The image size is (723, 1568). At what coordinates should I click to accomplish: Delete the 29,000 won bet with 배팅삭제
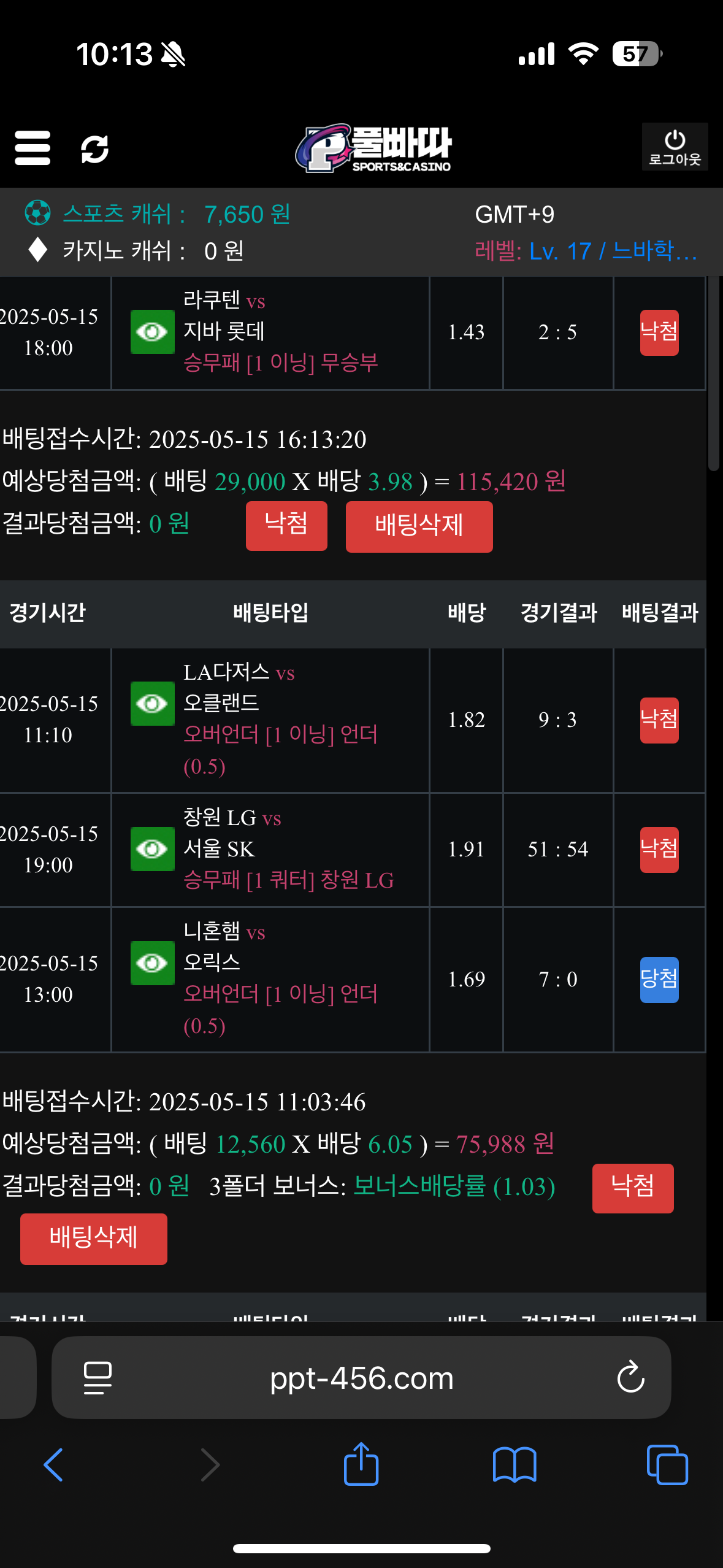pyautogui.click(x=419, y=526)
